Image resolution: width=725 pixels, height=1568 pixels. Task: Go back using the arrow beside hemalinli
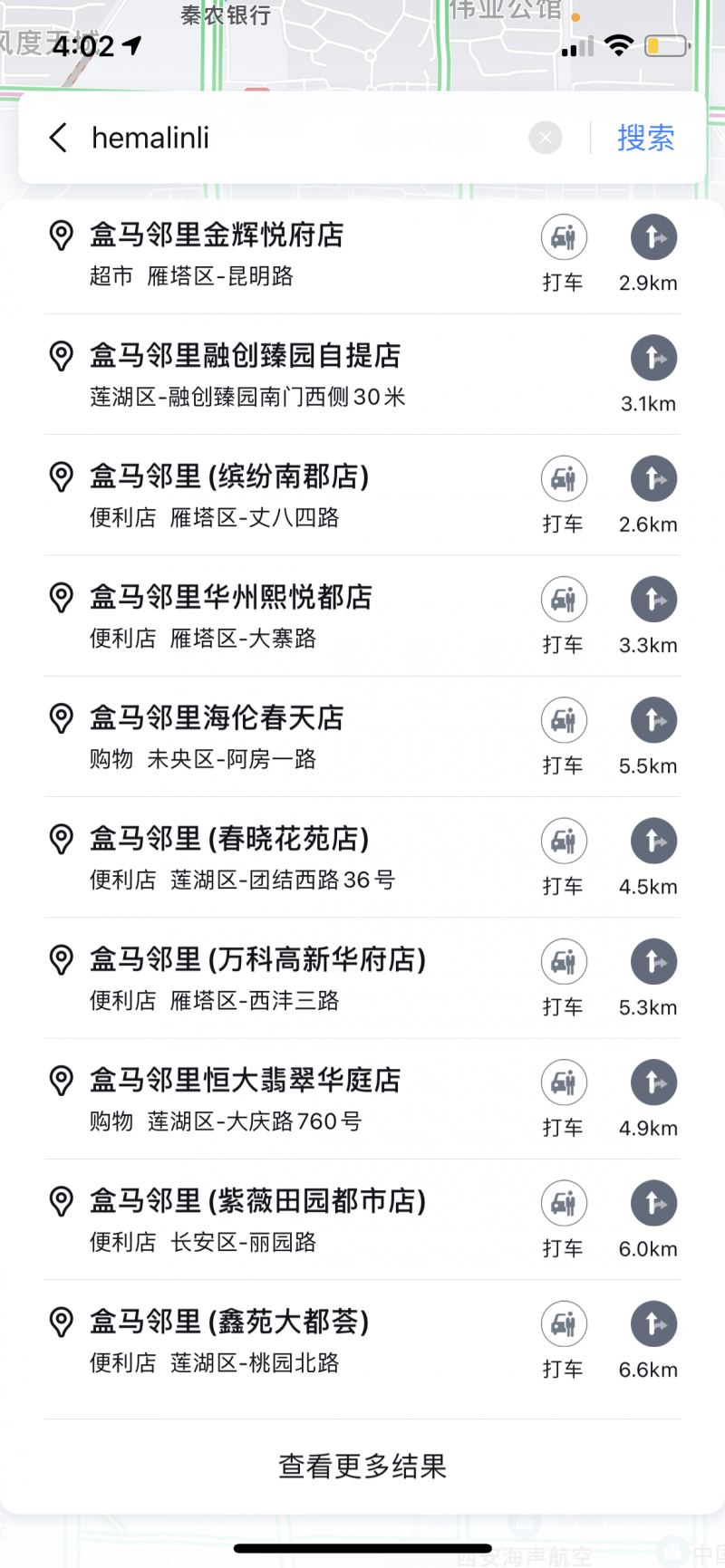(59, 138)
